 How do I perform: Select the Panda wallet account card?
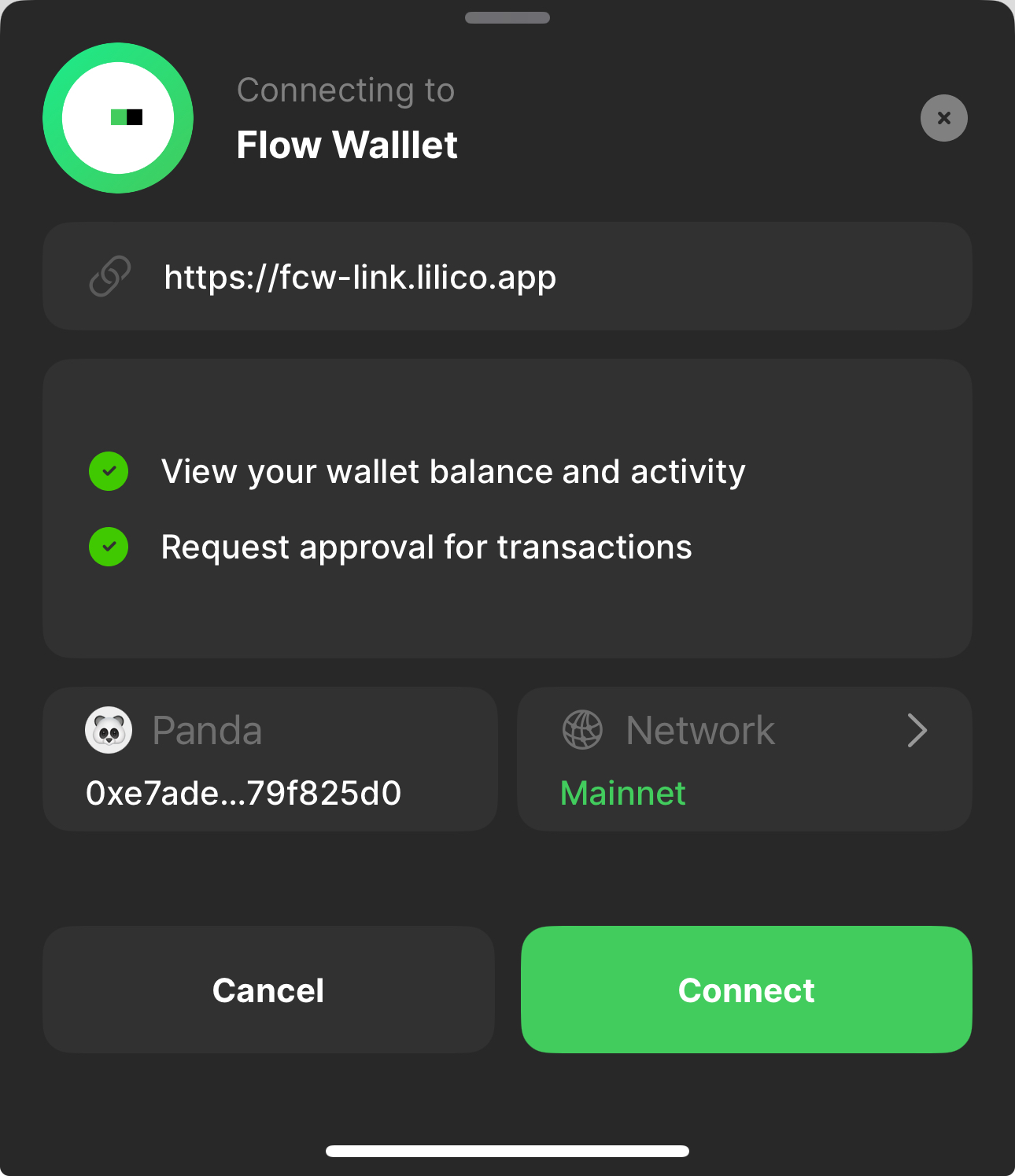(270, 759)
